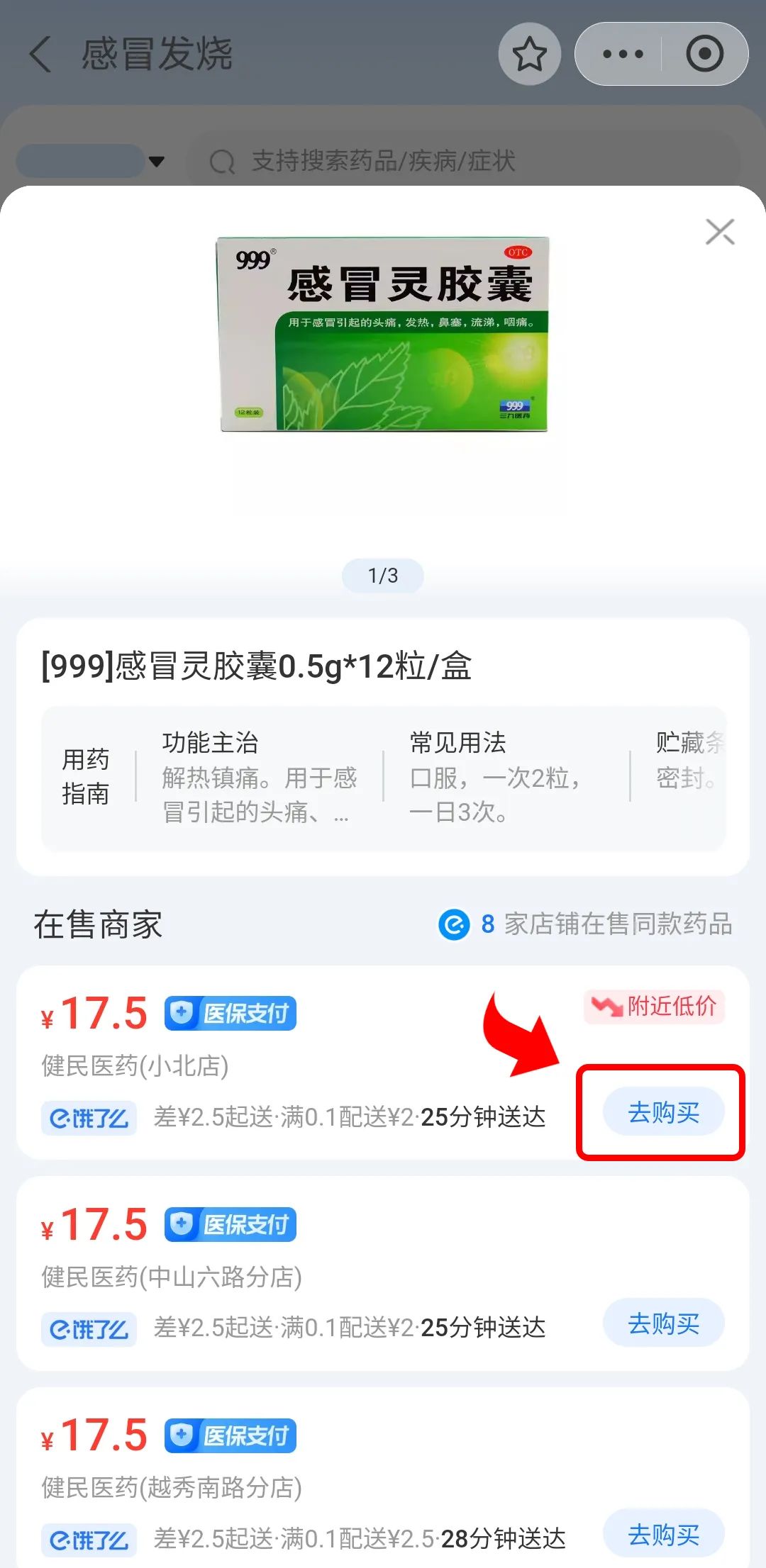This screenshot has height=1568, width=766.
Task: Go back from the 感冒发烧 page
Action: (41, 55)
